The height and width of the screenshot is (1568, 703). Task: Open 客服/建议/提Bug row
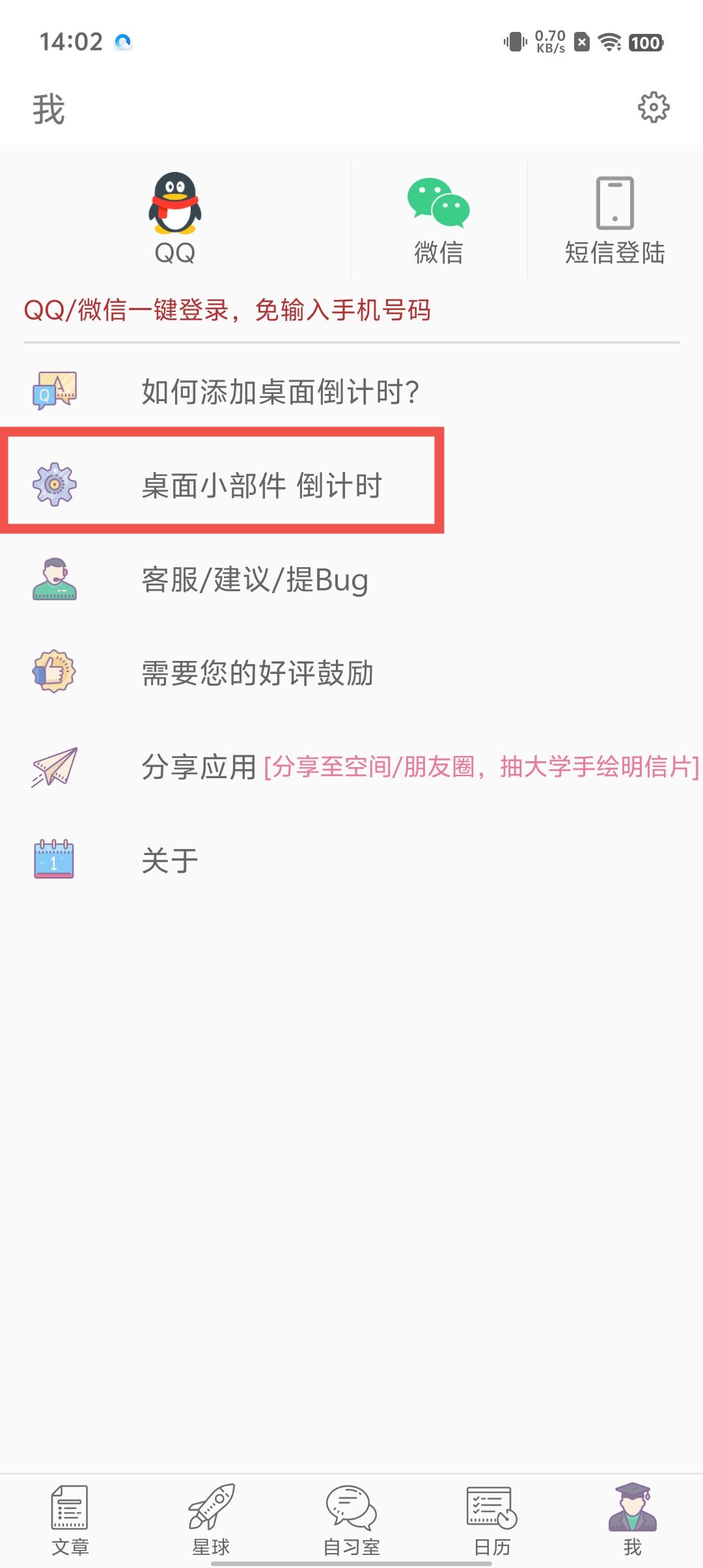pos(255,580)
